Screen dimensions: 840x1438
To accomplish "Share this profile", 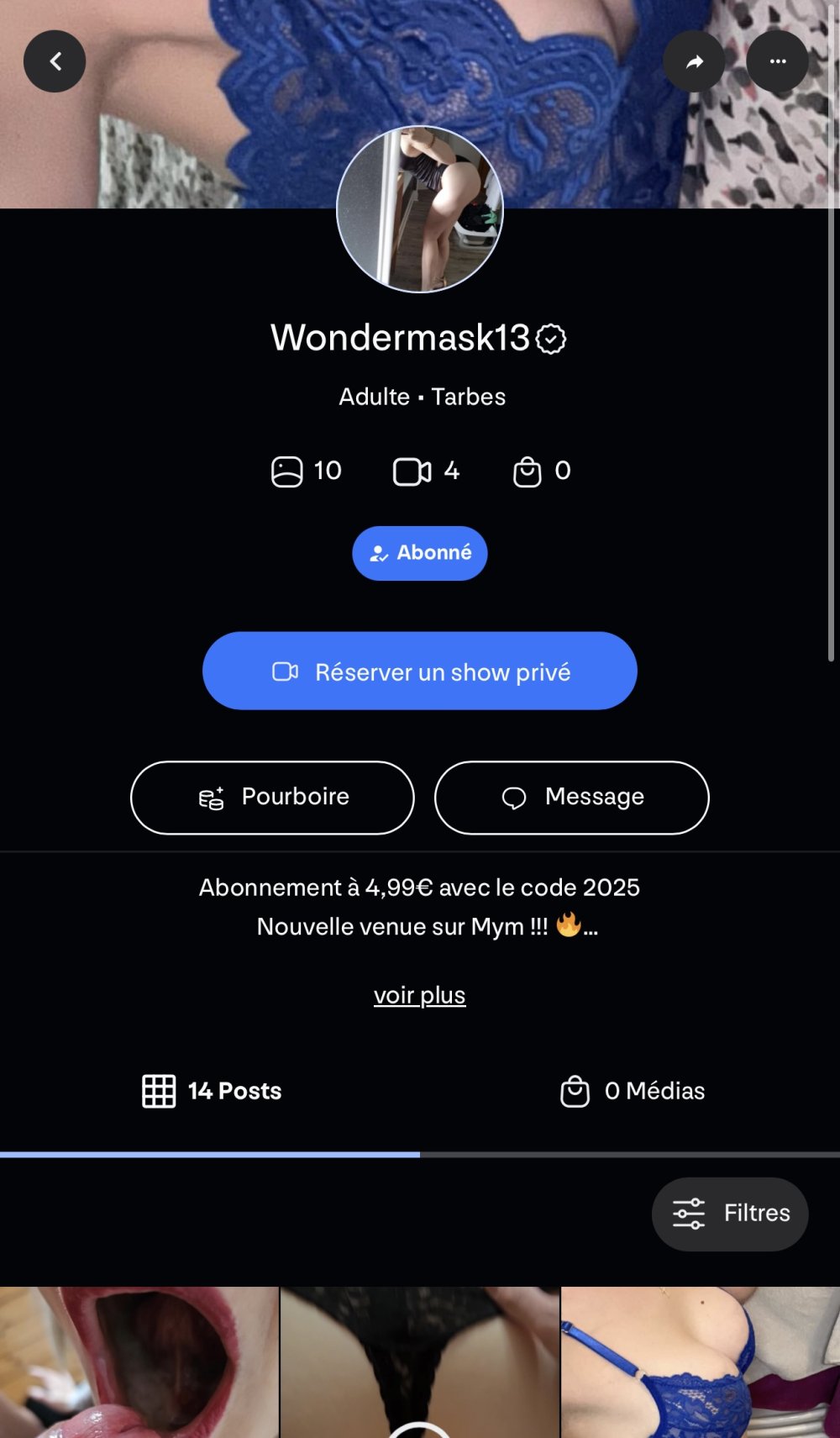I will [694, 61].
